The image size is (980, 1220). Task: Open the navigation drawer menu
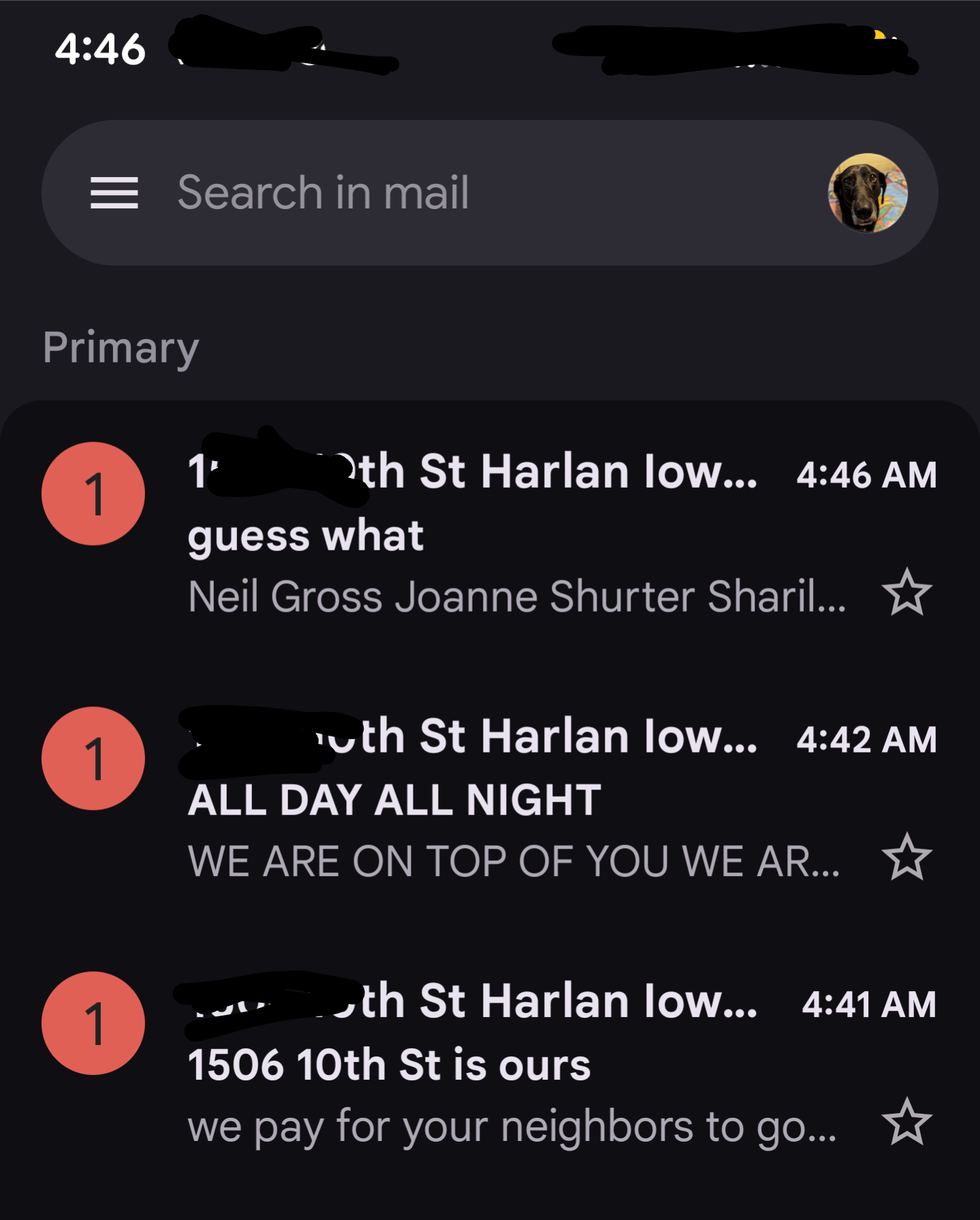tap(114, 193)
